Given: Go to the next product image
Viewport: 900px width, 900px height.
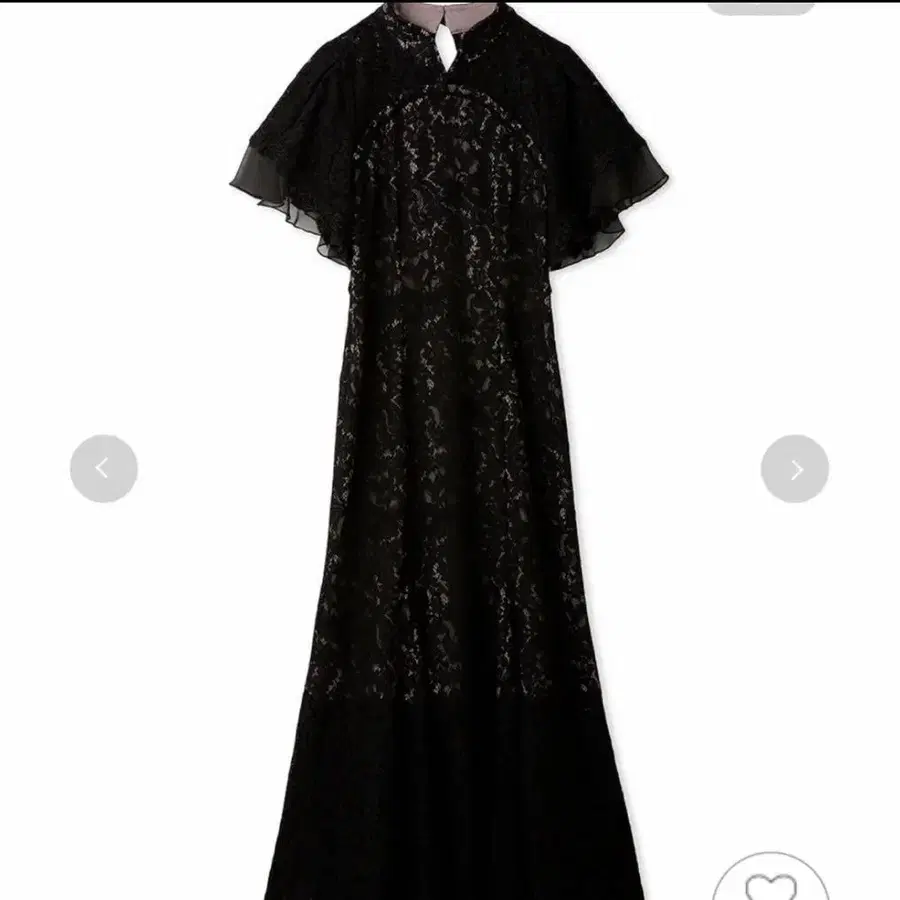Looking at the screenshot, I should (795, 468).
